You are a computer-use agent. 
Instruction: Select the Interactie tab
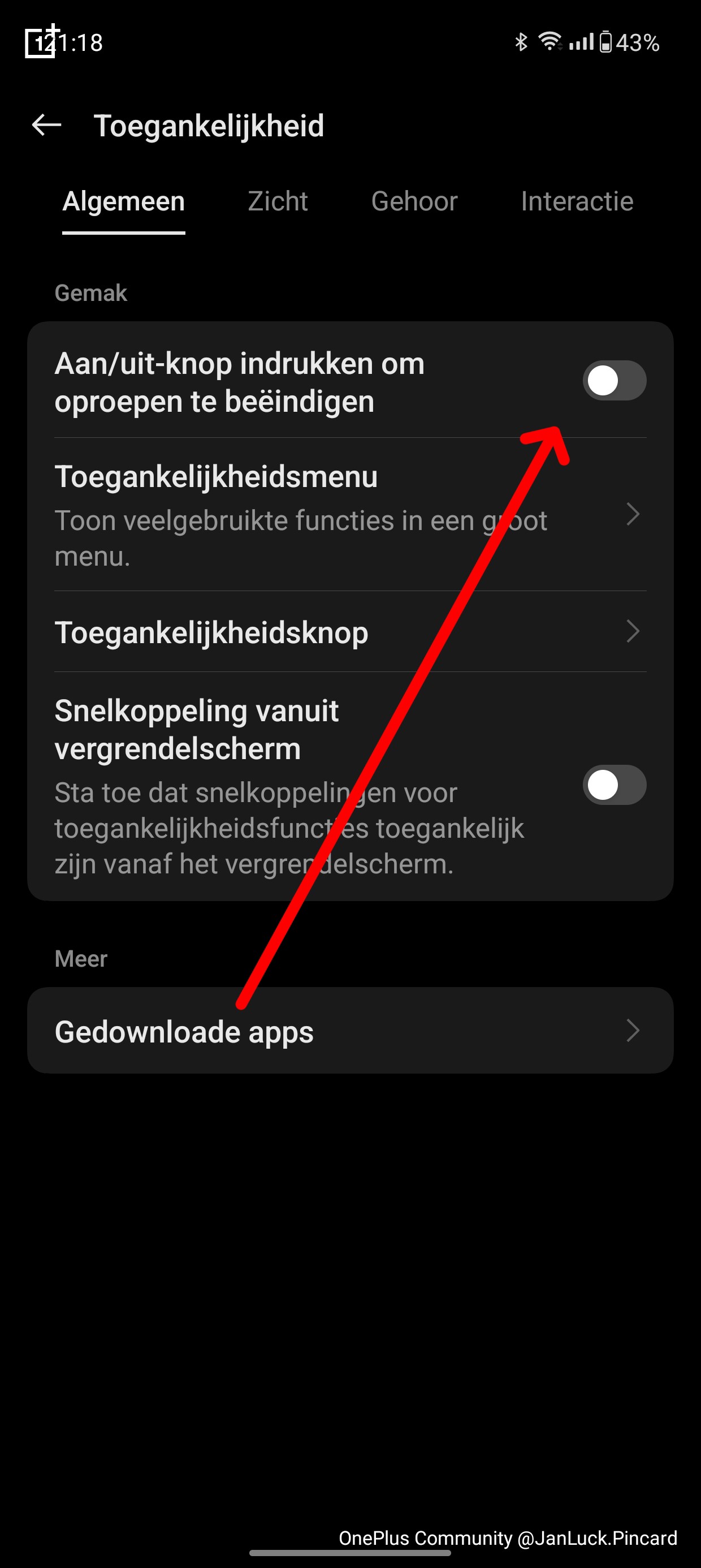tap(576, 201)
